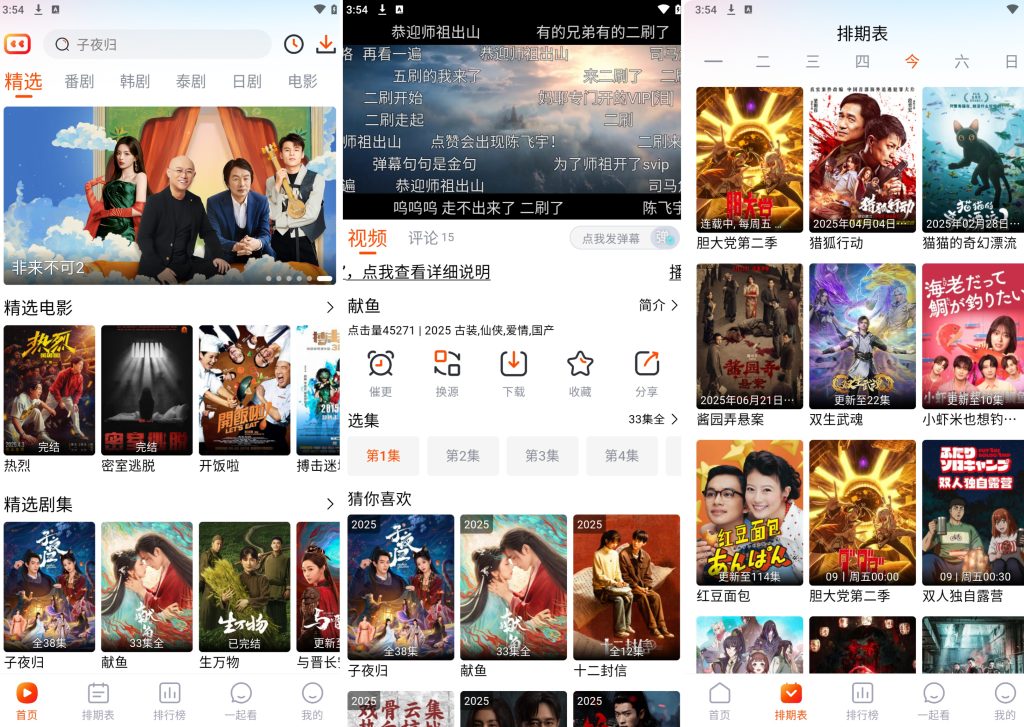Select episode 第2集
Image resolution: width=1024 pixels, height=727 pixels.
pyautogui.click(x=463, y=456)
